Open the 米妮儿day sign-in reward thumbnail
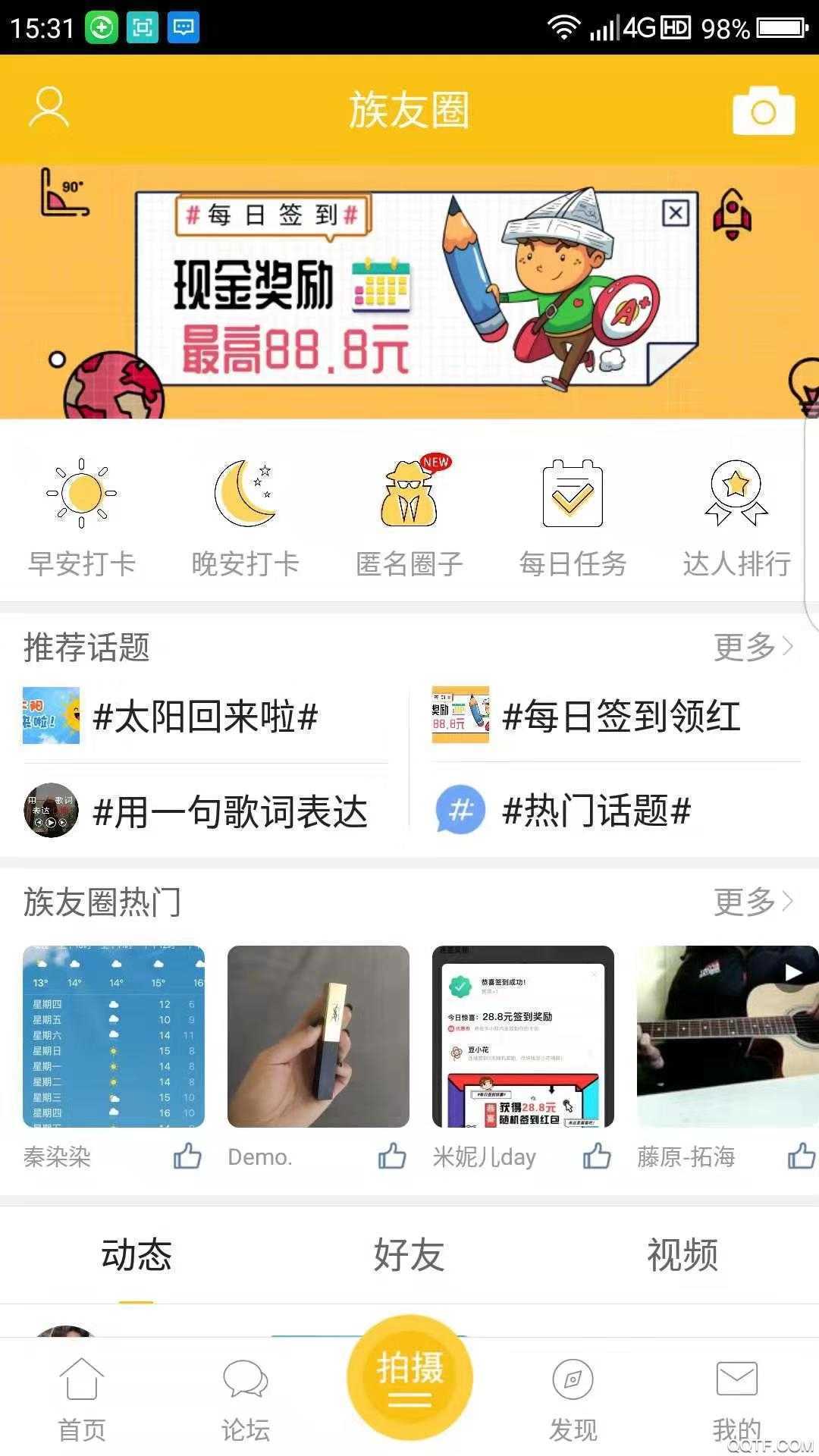Viewport: 819px width, 1456px height. coord(522,1039)
